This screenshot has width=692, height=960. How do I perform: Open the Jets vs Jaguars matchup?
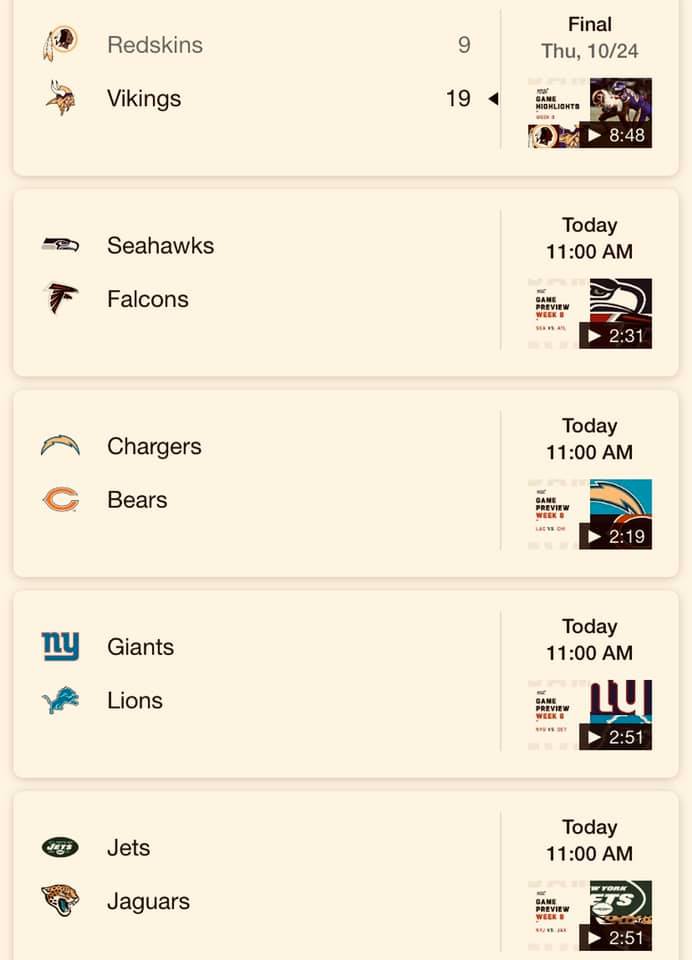point(257,875)
